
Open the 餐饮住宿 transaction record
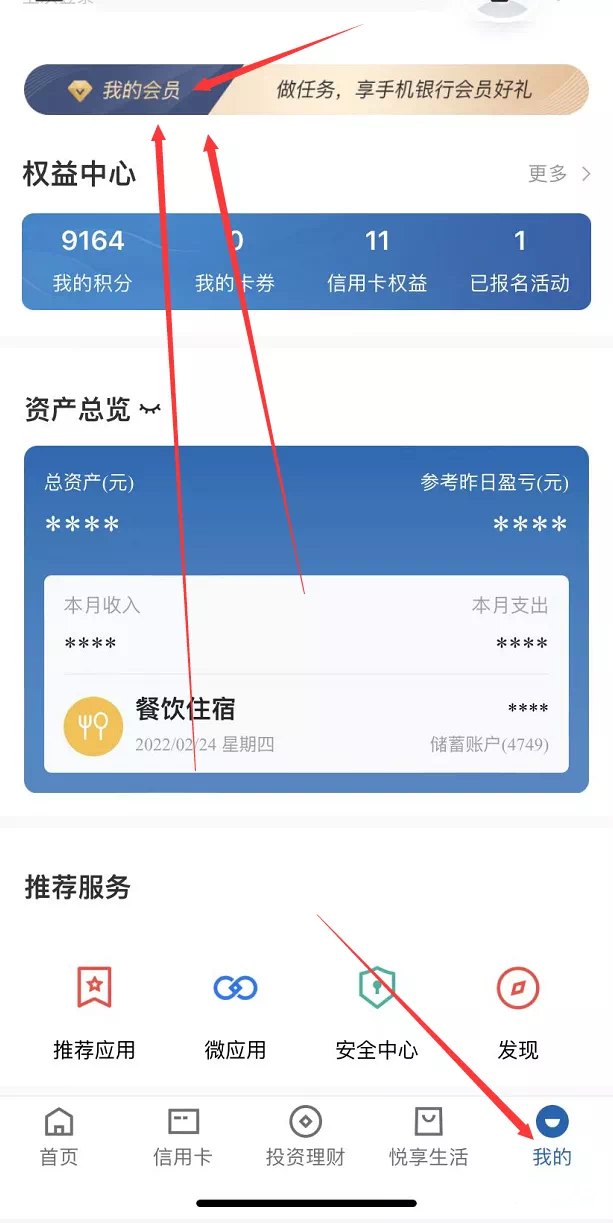306,725
